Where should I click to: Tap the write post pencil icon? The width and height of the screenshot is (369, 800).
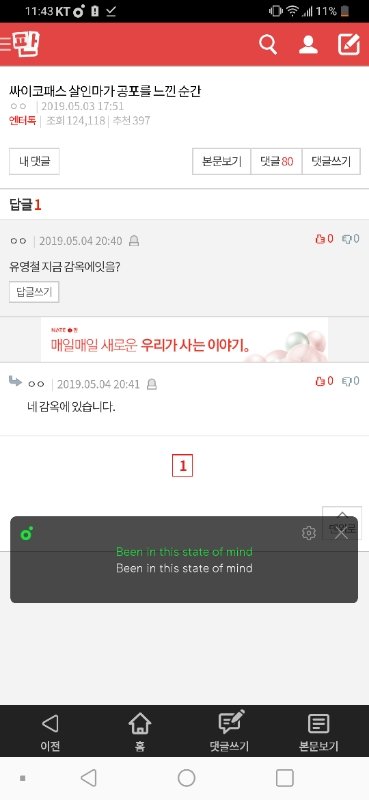click(x=349, y=44)
